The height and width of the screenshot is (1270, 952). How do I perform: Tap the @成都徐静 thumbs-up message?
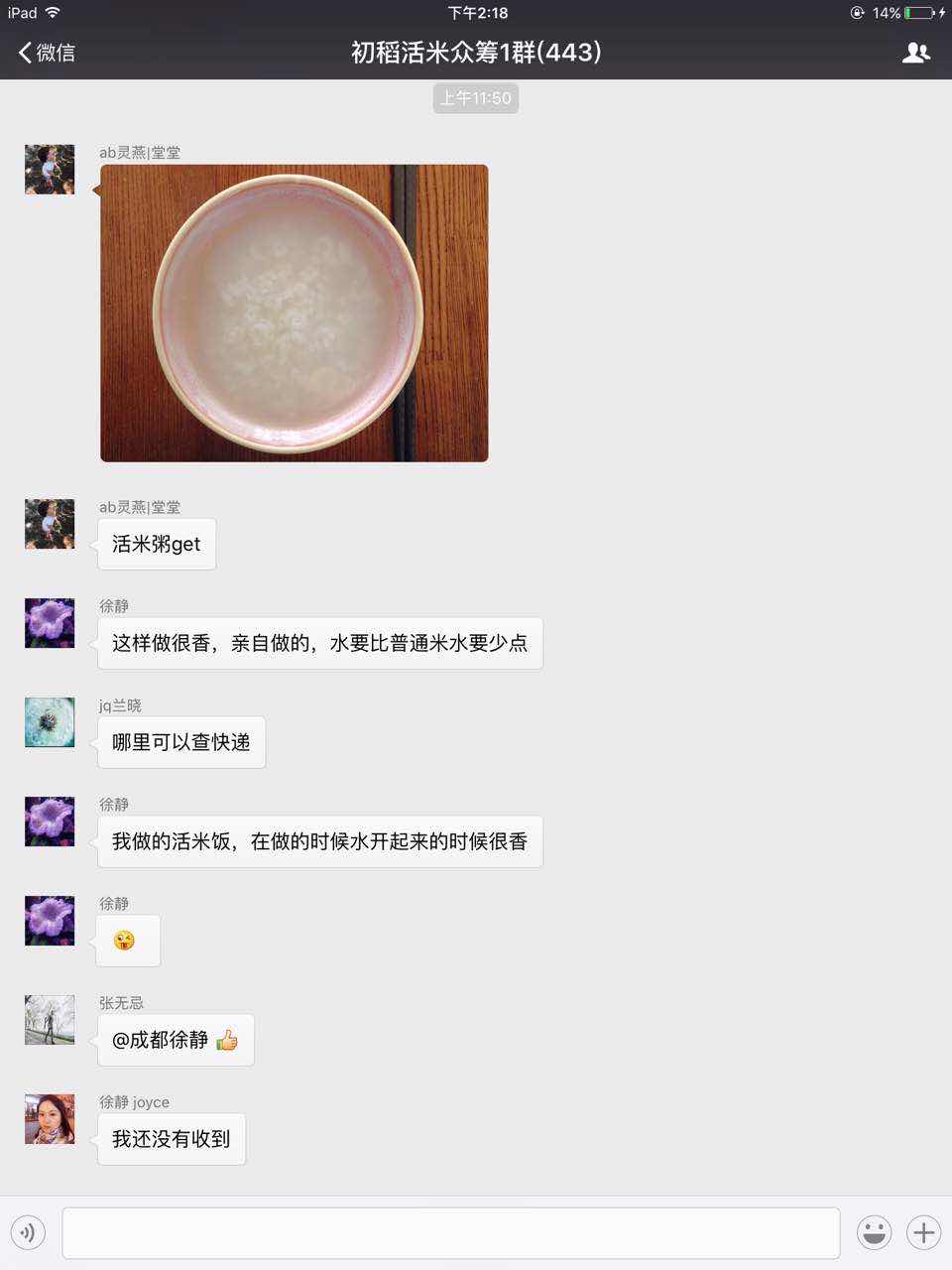click(176, 1040)
